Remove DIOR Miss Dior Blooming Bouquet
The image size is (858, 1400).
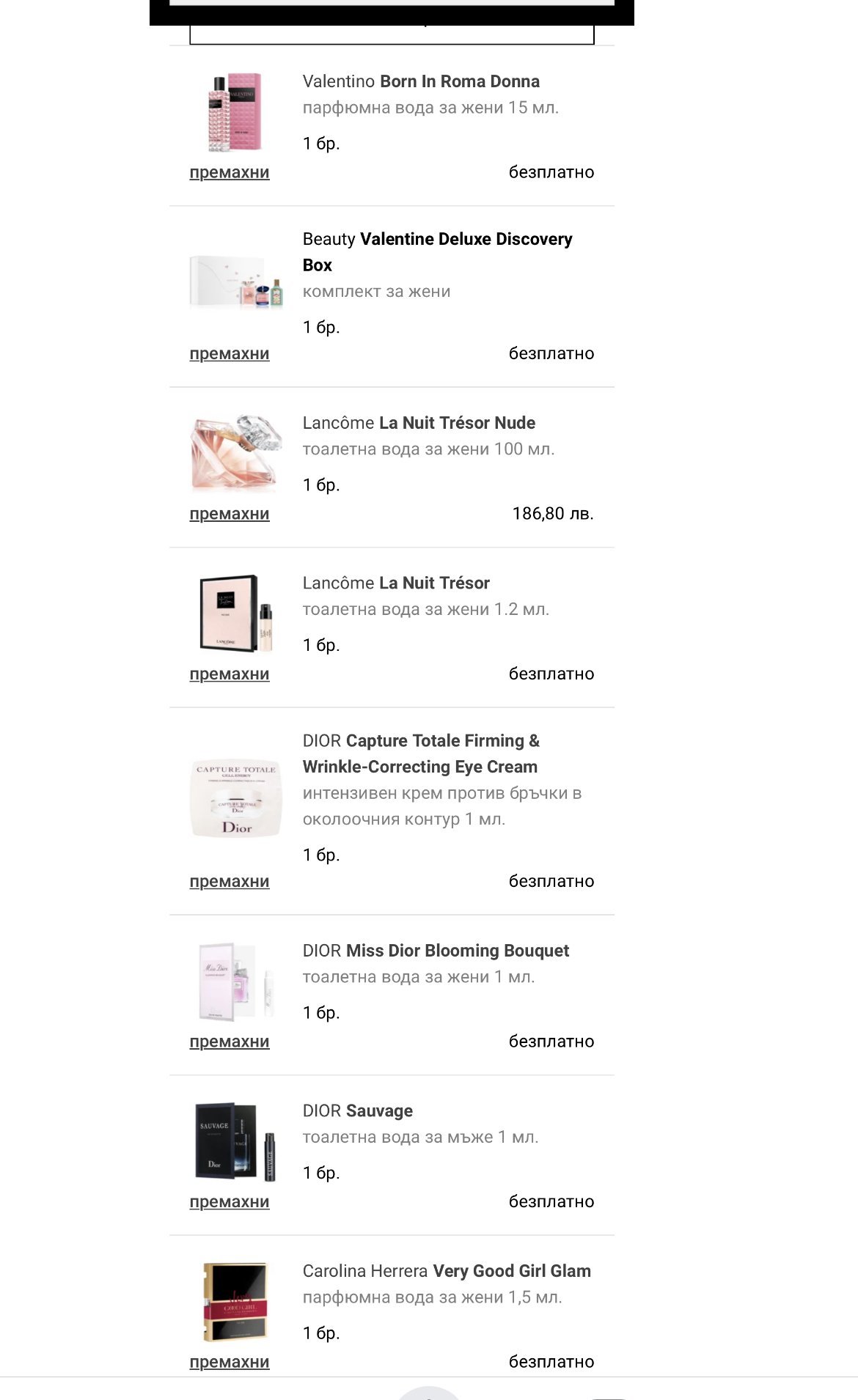pos(230,1042)
